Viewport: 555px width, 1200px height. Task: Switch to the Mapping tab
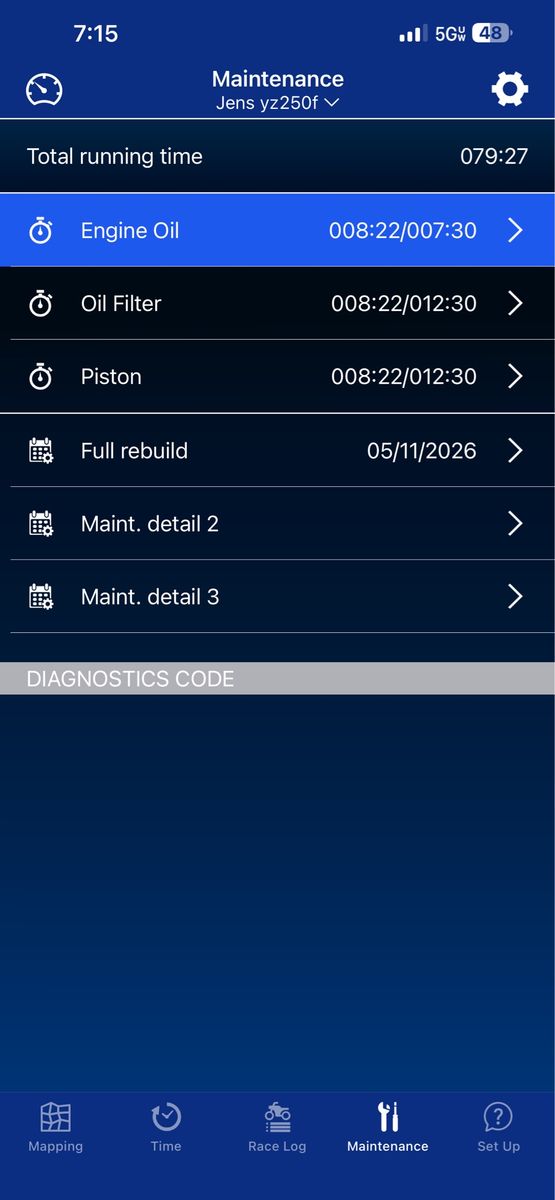click(56, 1128)
